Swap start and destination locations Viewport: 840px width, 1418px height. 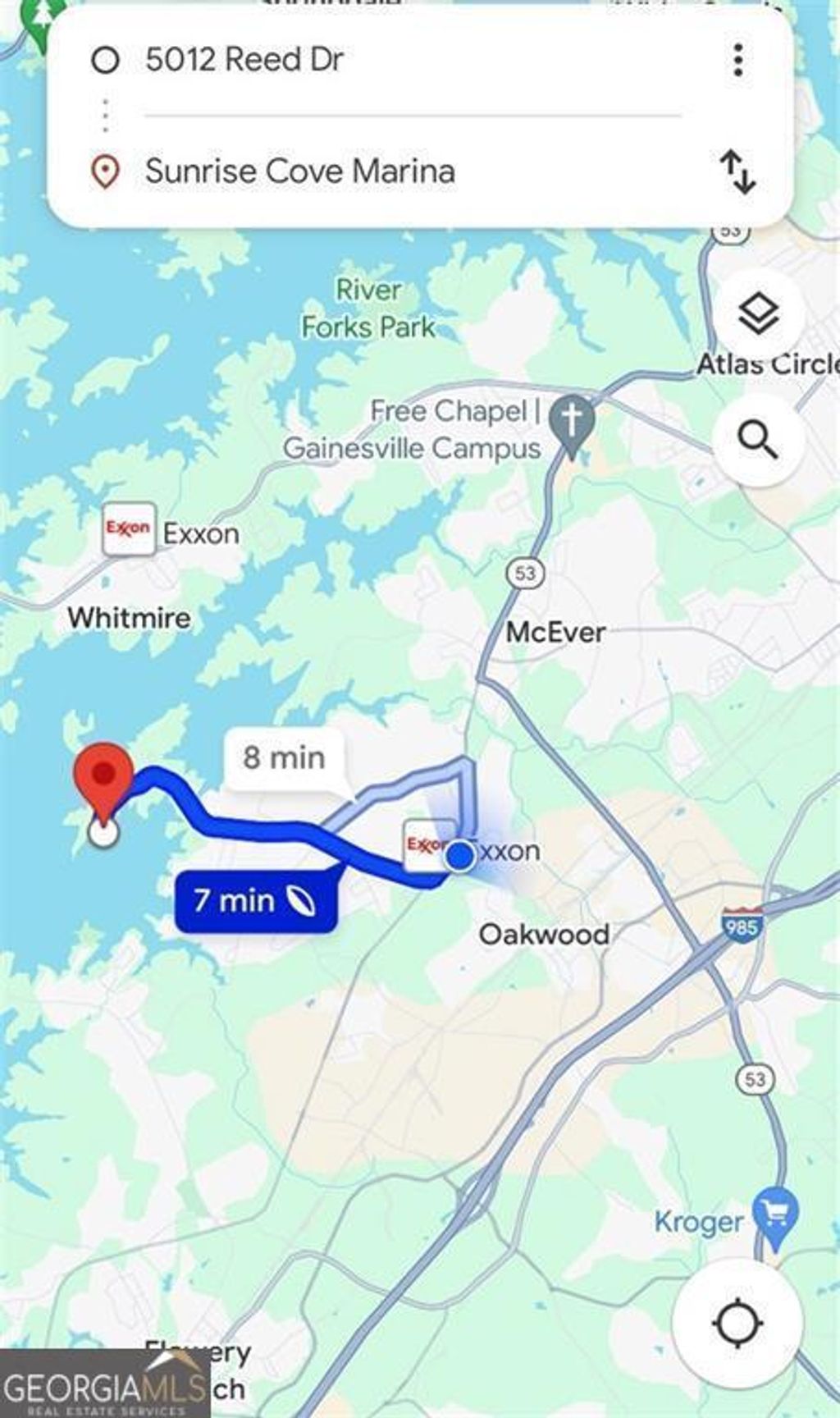737,172
